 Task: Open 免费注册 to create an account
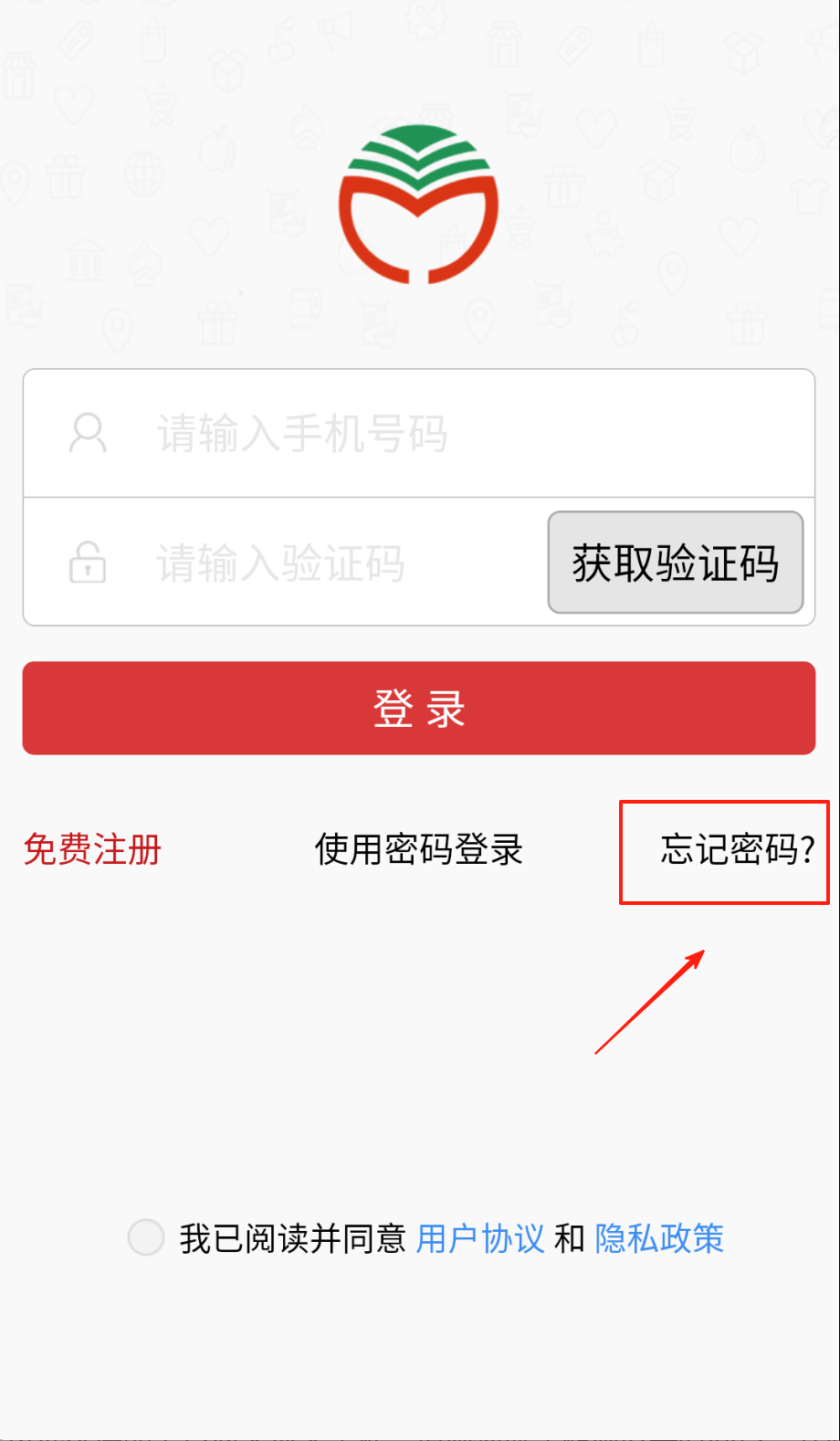[x=92, y=849]
